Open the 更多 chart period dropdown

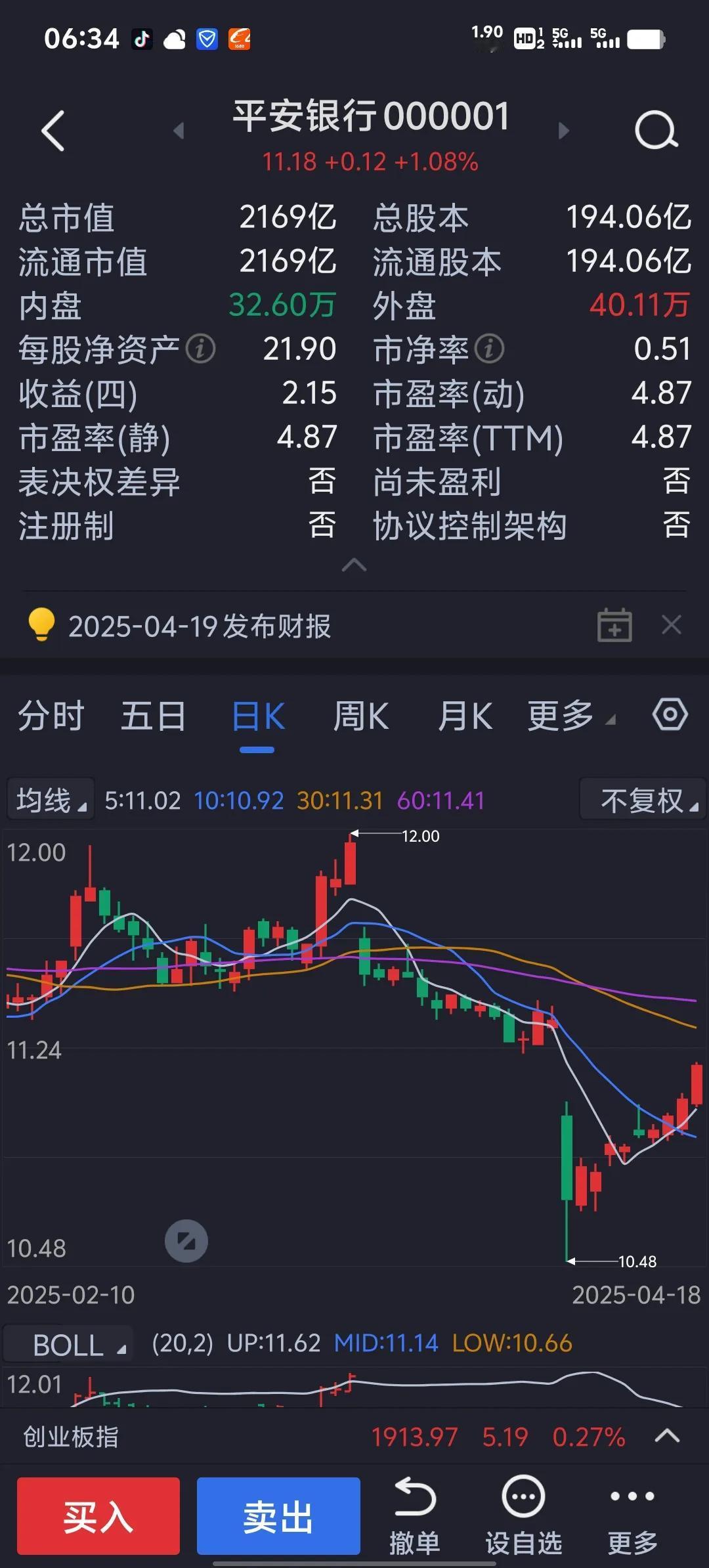pos(571,716)
